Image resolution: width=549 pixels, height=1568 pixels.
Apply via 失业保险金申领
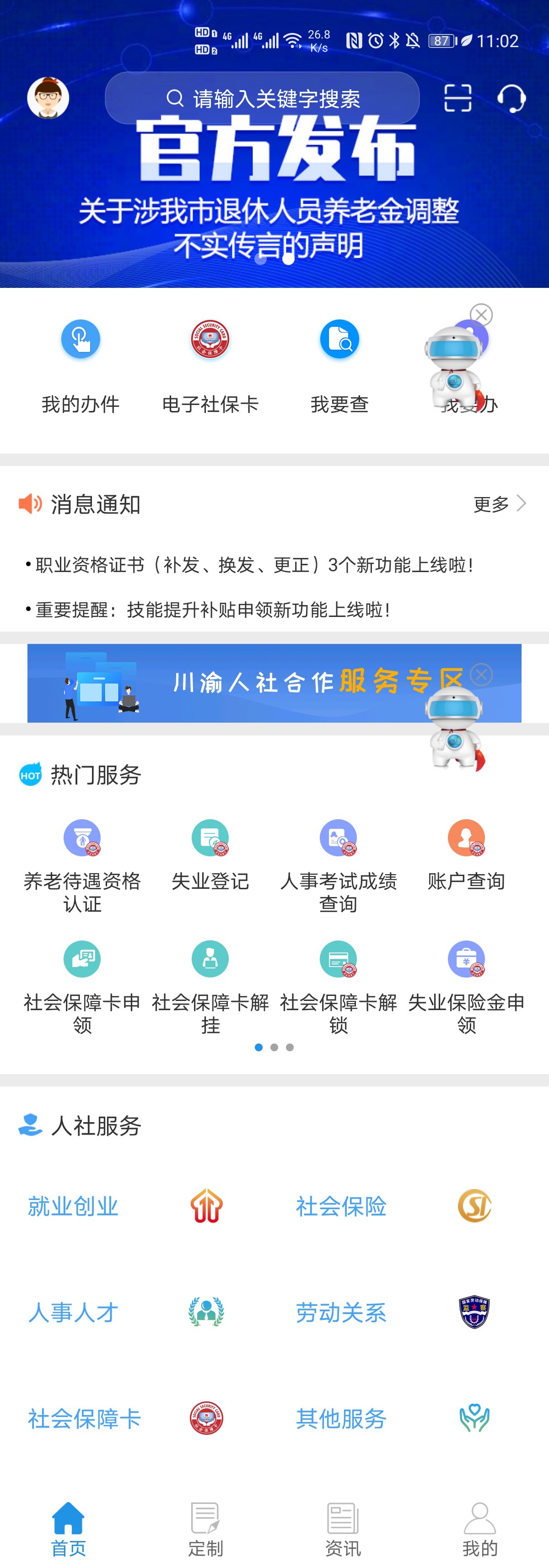pos(466,986)
